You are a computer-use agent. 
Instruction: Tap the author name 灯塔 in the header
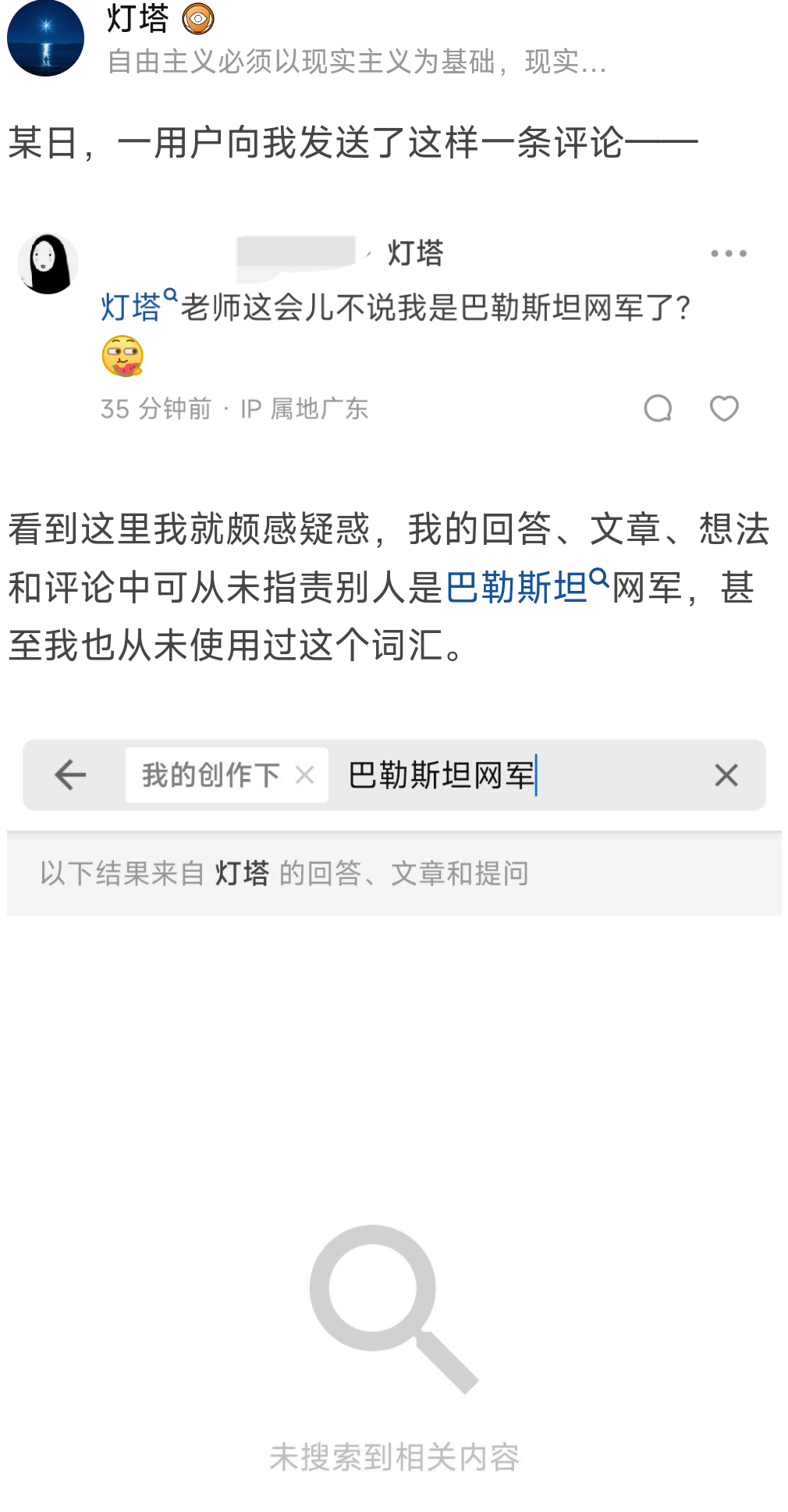click(x=137, y=19)
